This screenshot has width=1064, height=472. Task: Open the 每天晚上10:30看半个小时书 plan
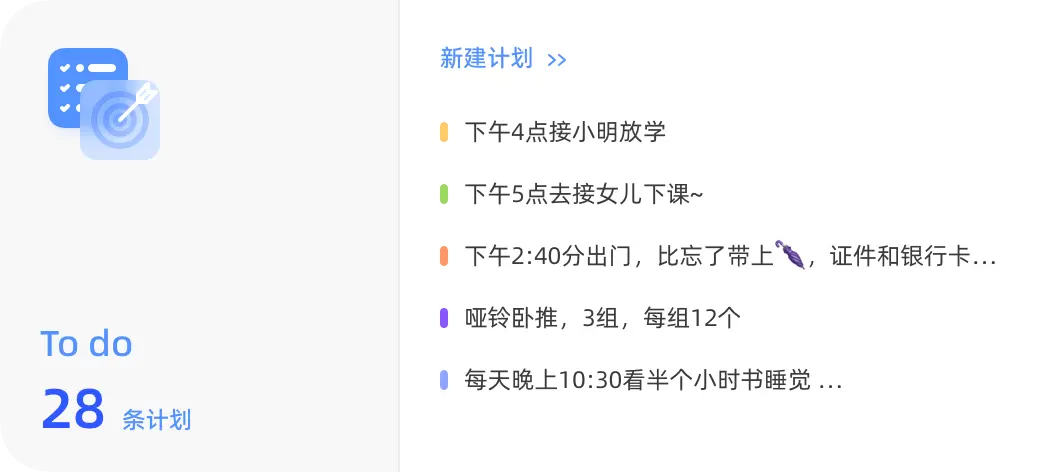[x=653, y=381]
